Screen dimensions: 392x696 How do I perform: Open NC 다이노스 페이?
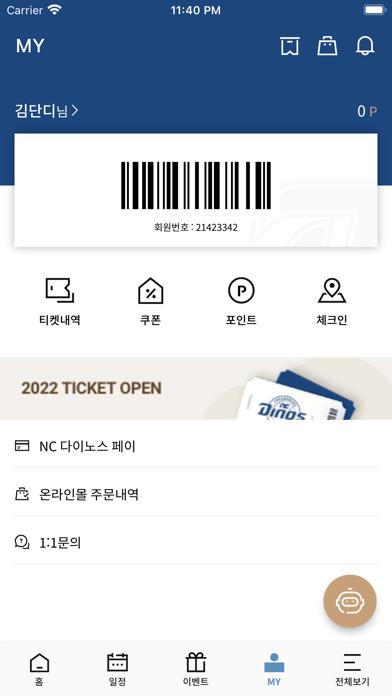196,446
